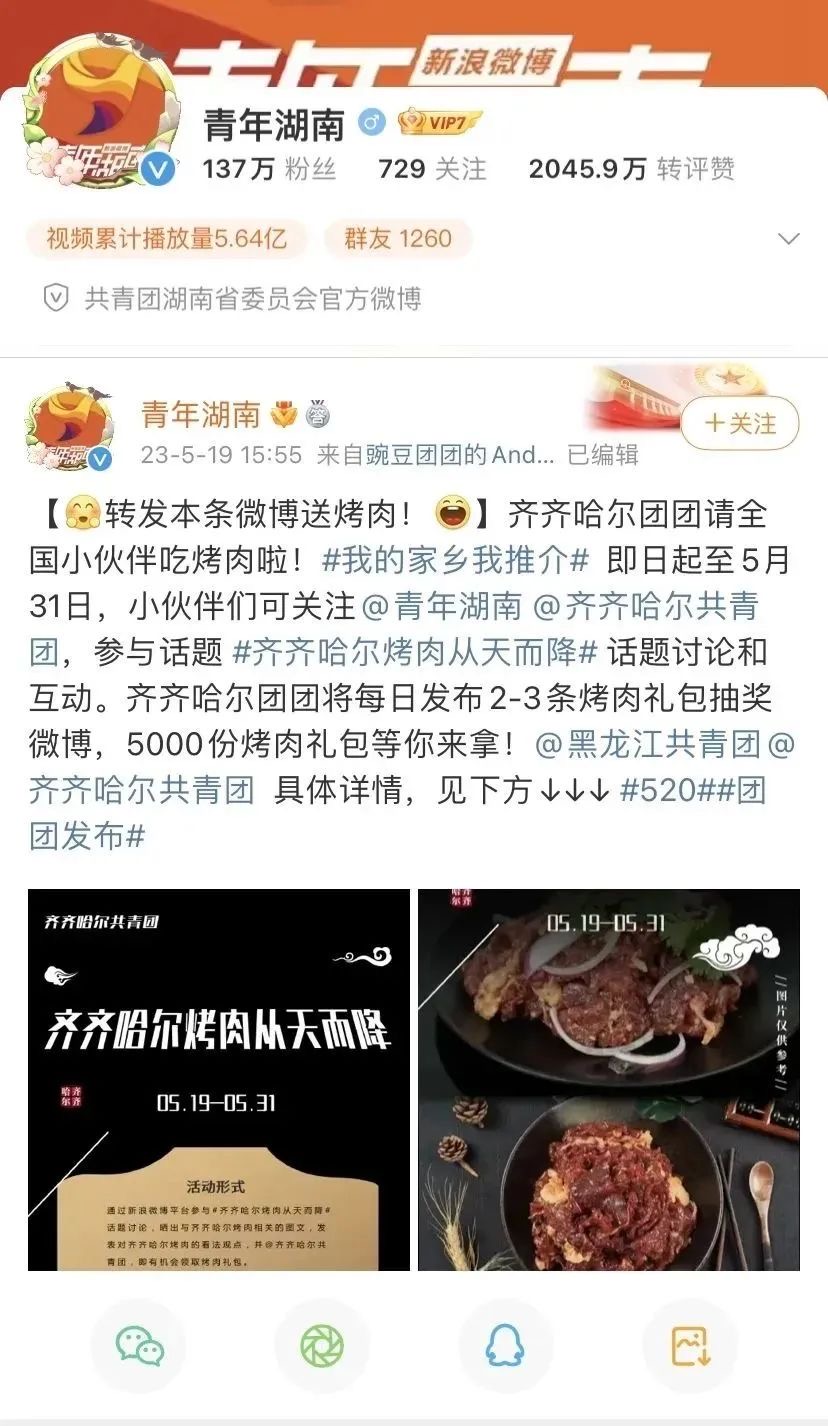Expand the profile details chevron

click(x=789, y=239)
